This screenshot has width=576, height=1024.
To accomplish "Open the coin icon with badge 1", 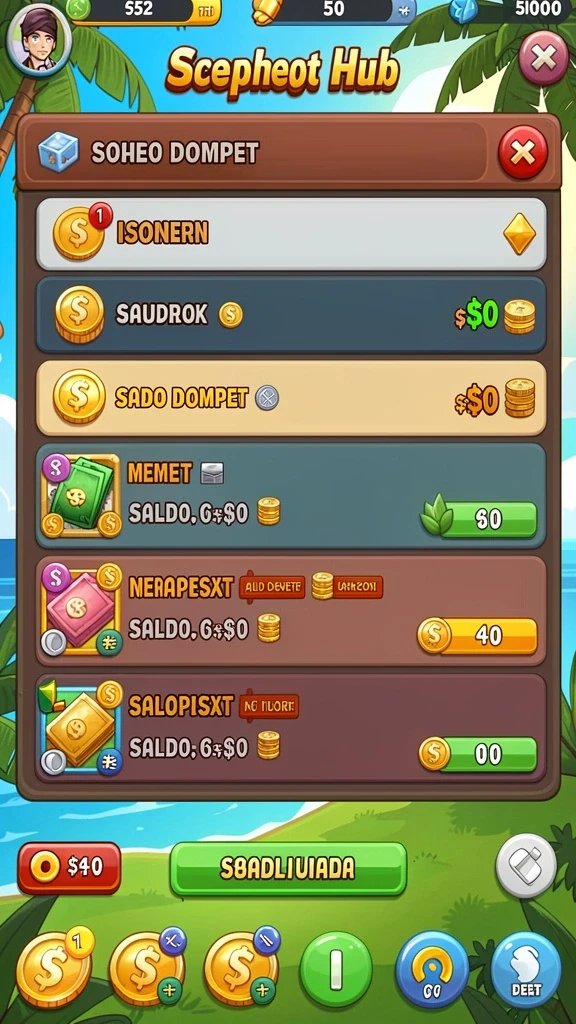I will [x=55, y=968].
